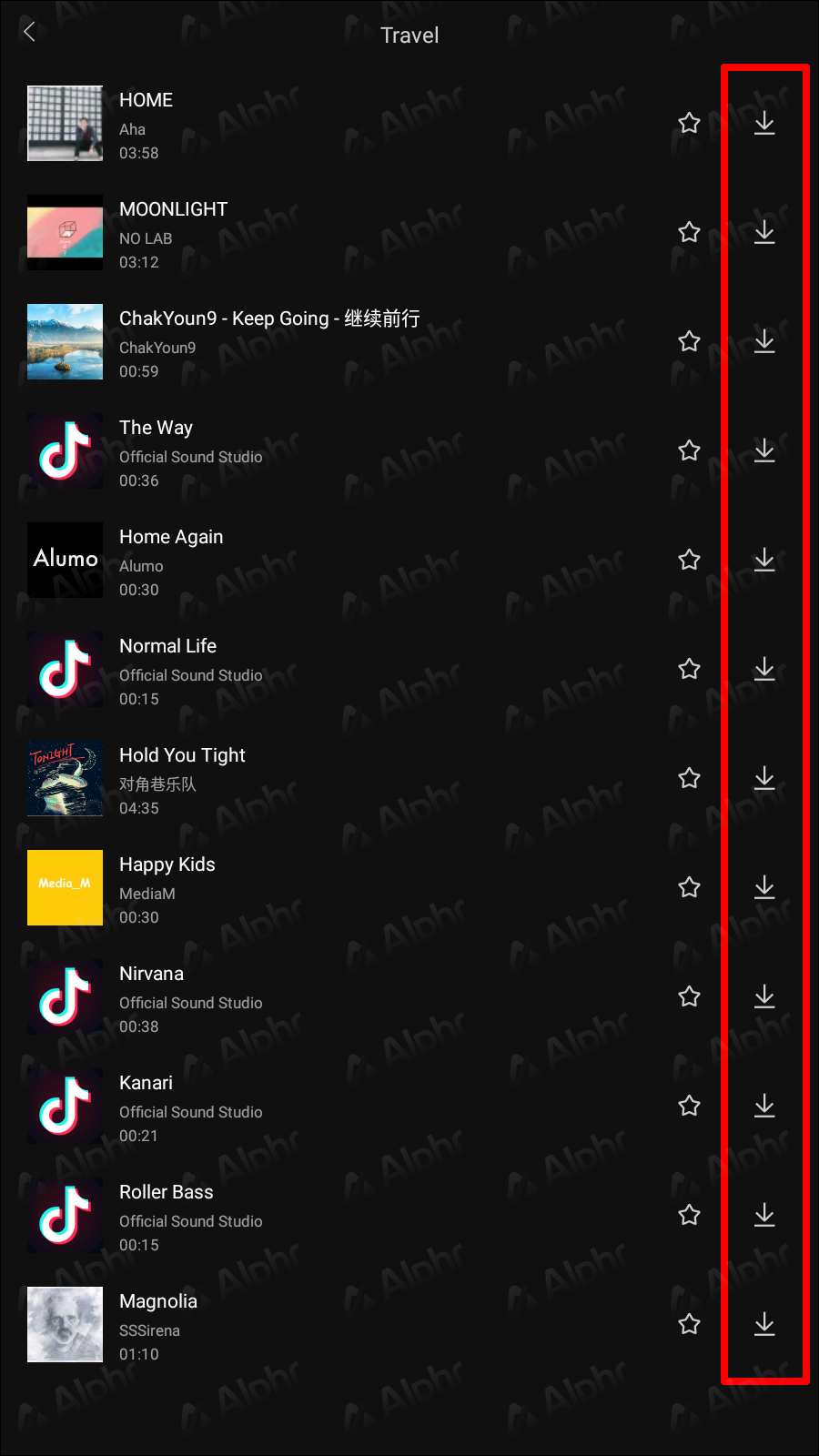
Task: Download Magnolia by SSSirena
Action: coord(764,1324)
